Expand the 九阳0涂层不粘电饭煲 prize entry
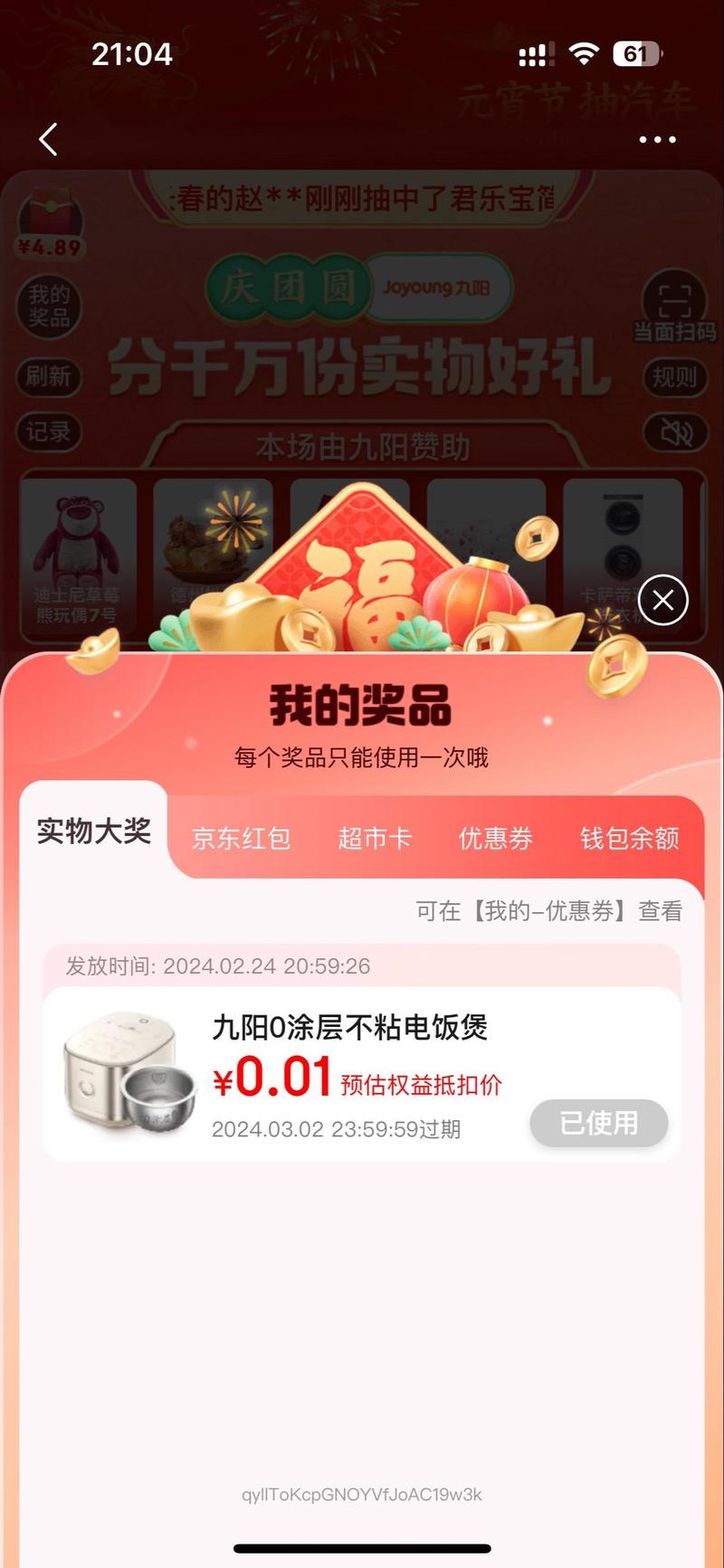 click(351, 1028)
